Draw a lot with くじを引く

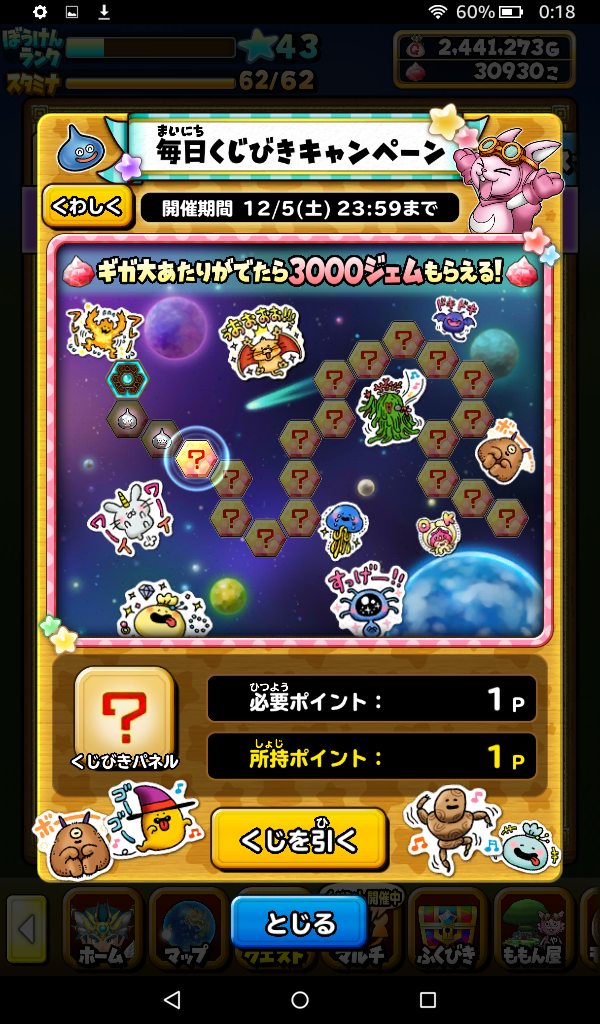click(298, 840)
